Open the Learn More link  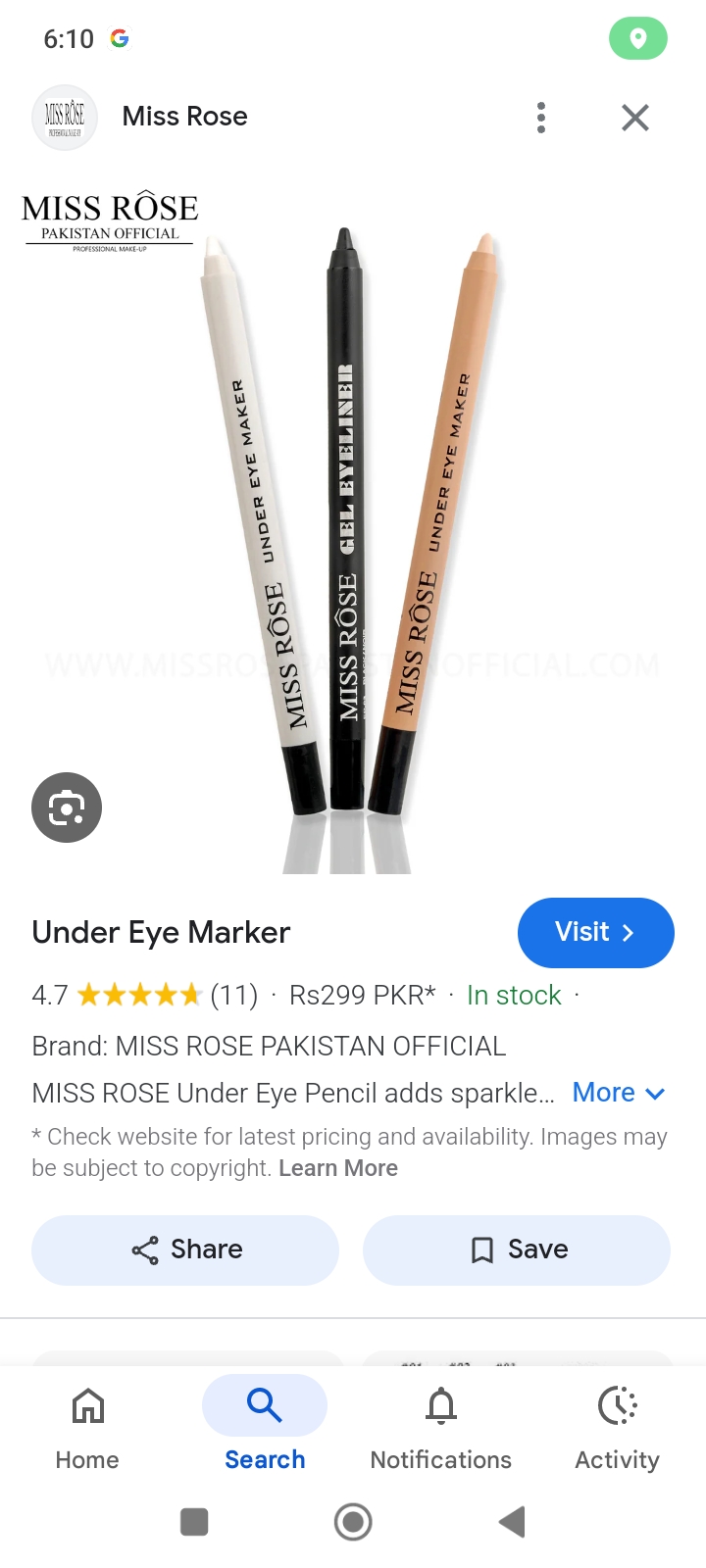point(338,1168)
